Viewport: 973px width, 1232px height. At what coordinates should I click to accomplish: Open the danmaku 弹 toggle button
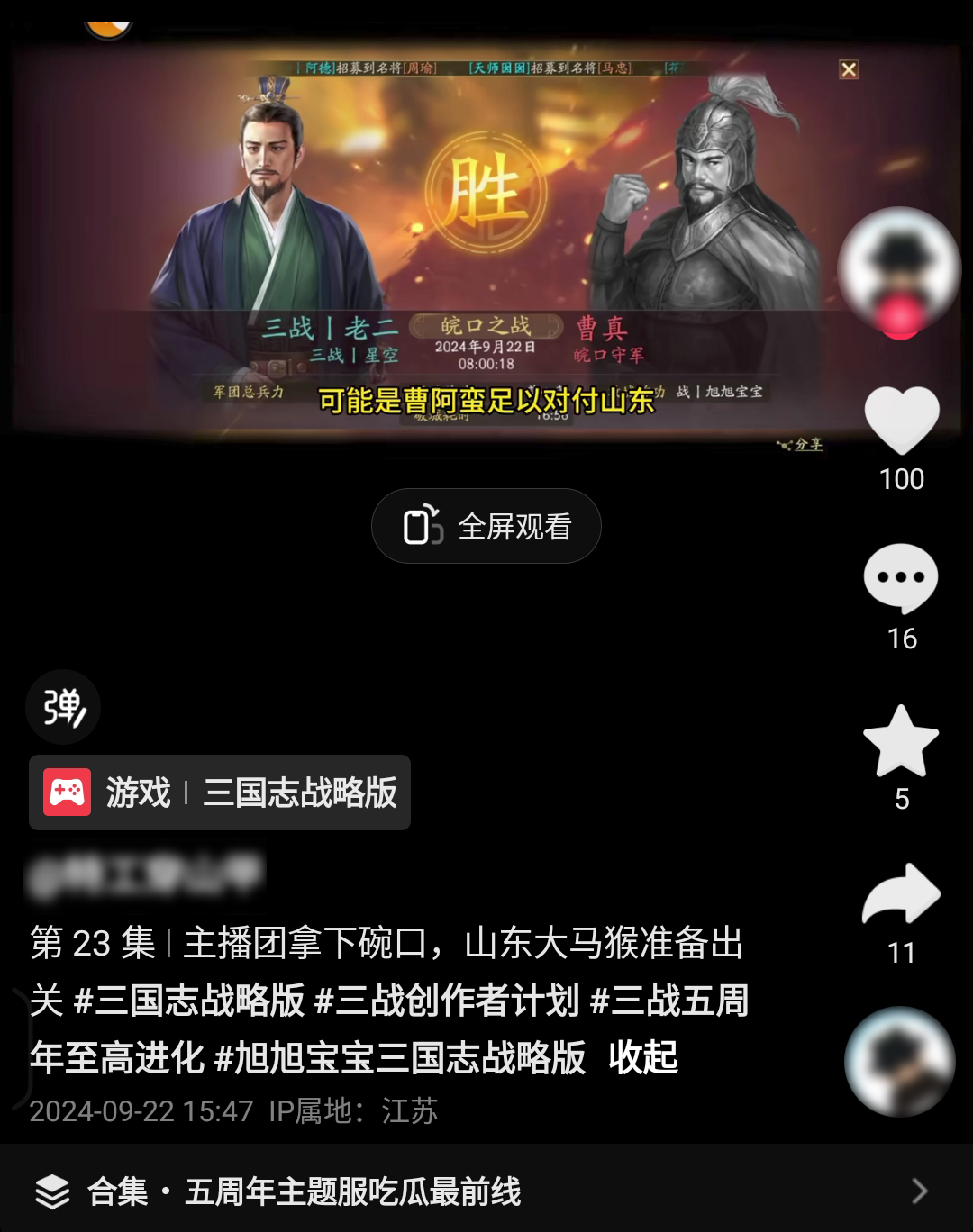pos(63,707)
